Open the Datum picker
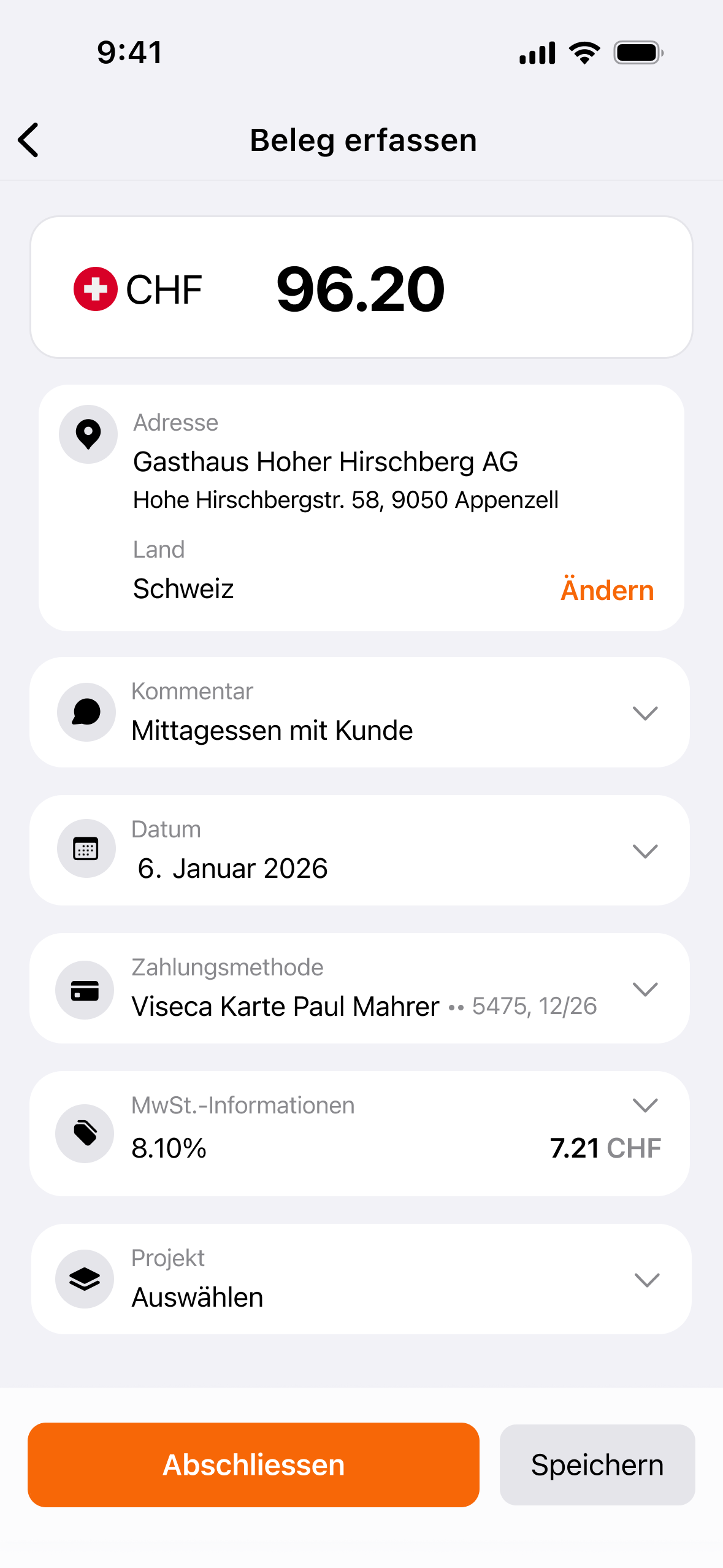The width and height of the screenshot is (723, 1568). point(645,851)
